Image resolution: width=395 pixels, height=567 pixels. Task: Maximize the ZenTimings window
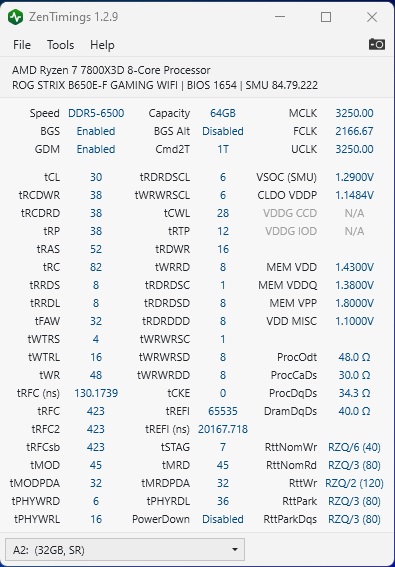pyautogui.click(x=326, y=17)
